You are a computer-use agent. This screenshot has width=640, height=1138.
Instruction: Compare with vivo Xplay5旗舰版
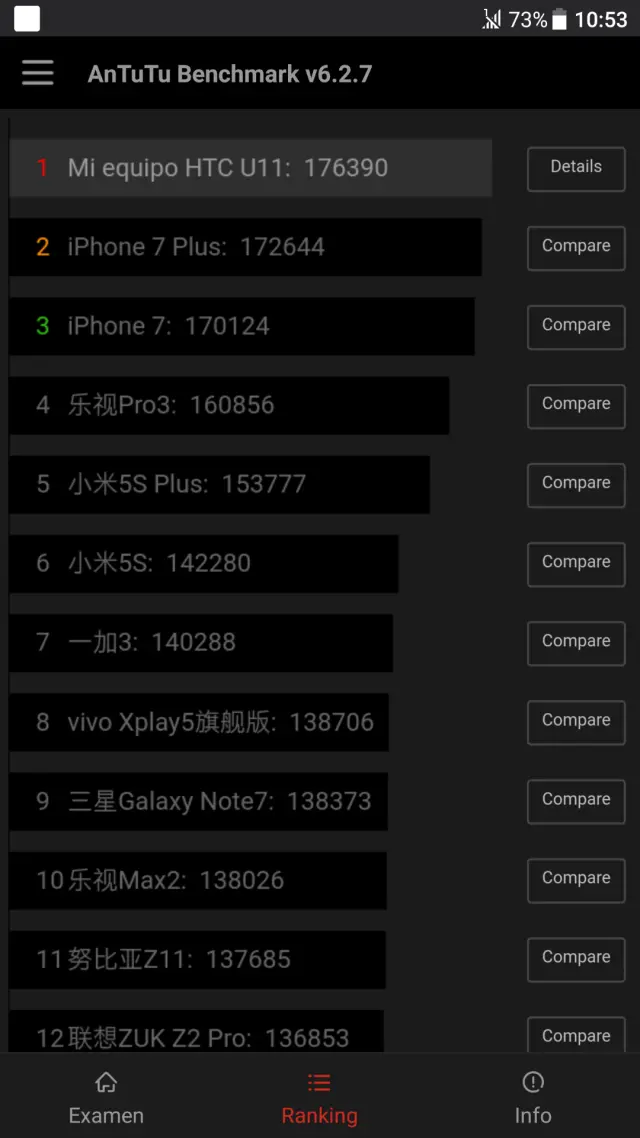(x=576, y=721)
